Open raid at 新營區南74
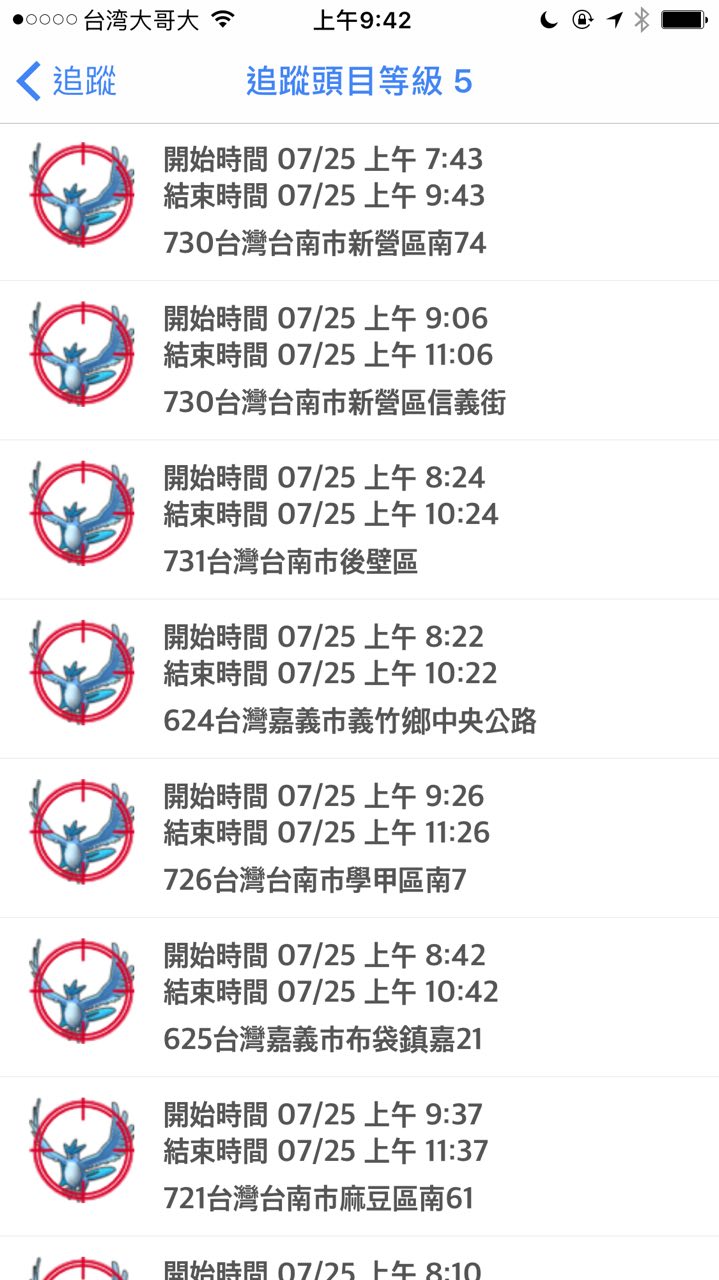Viewport: 719px width, 1280px height. (359, 202)
